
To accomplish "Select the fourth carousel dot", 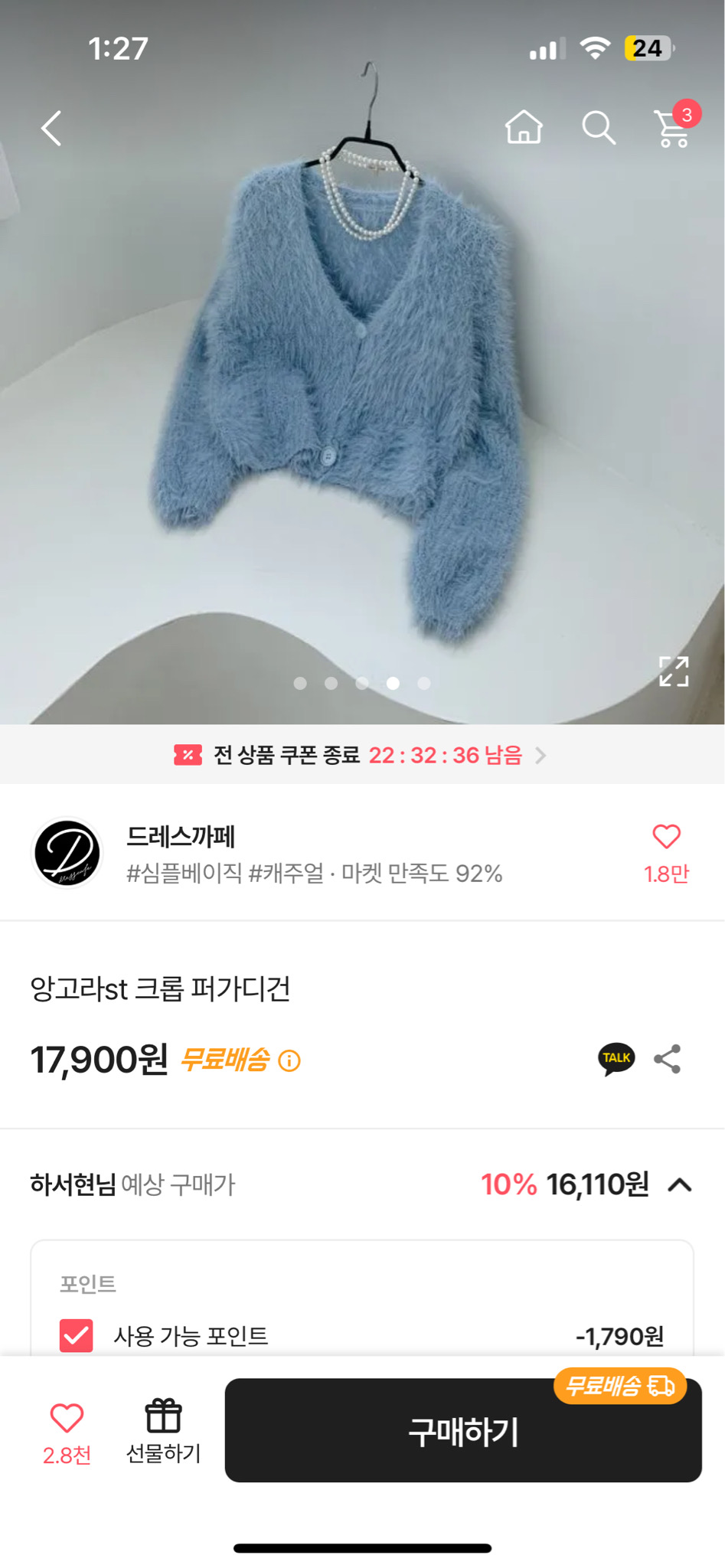I will click(x=393, y=684).
